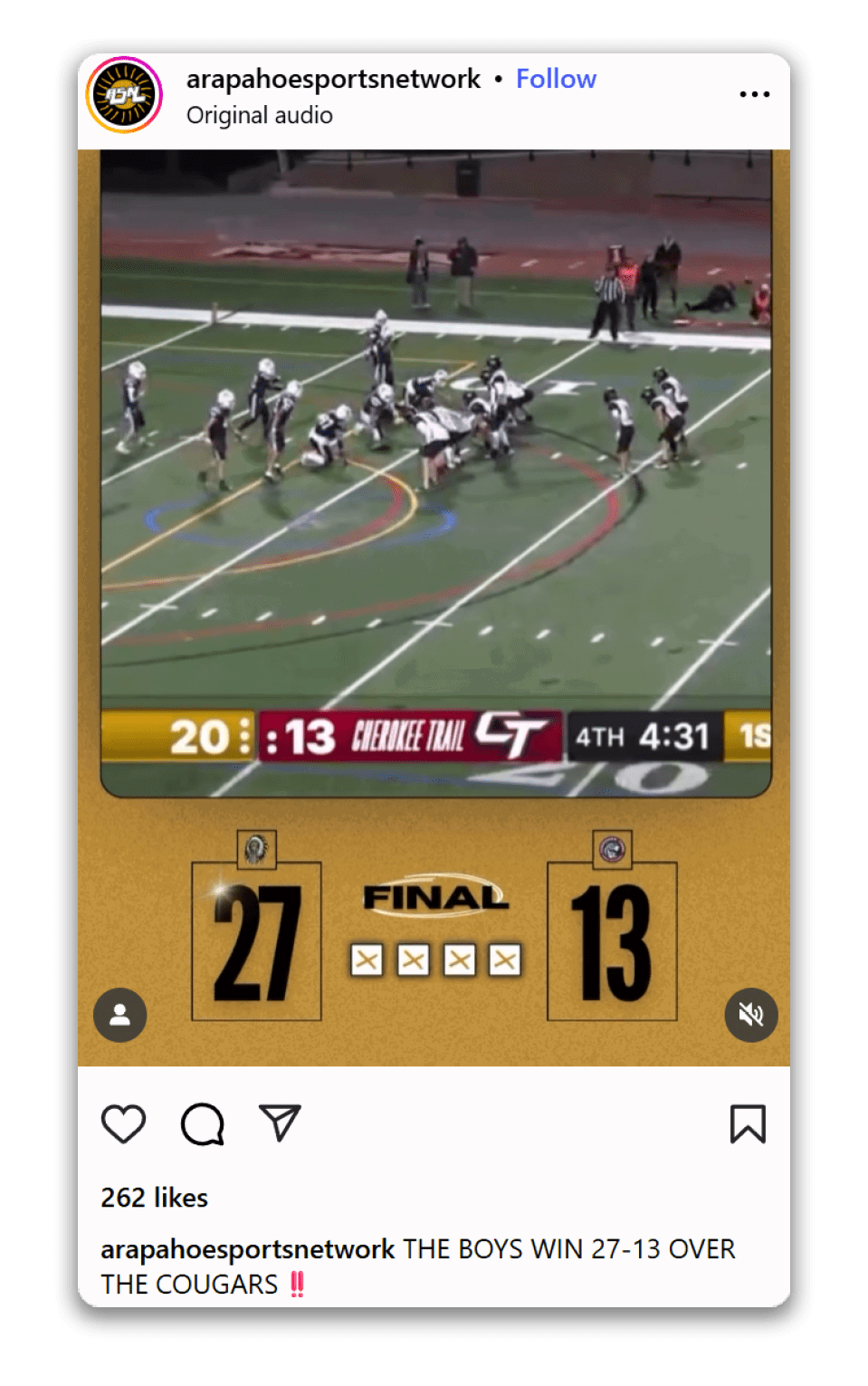
Task: Open the Original audio page
Action: pyautogui.click(x=259, y=116)
